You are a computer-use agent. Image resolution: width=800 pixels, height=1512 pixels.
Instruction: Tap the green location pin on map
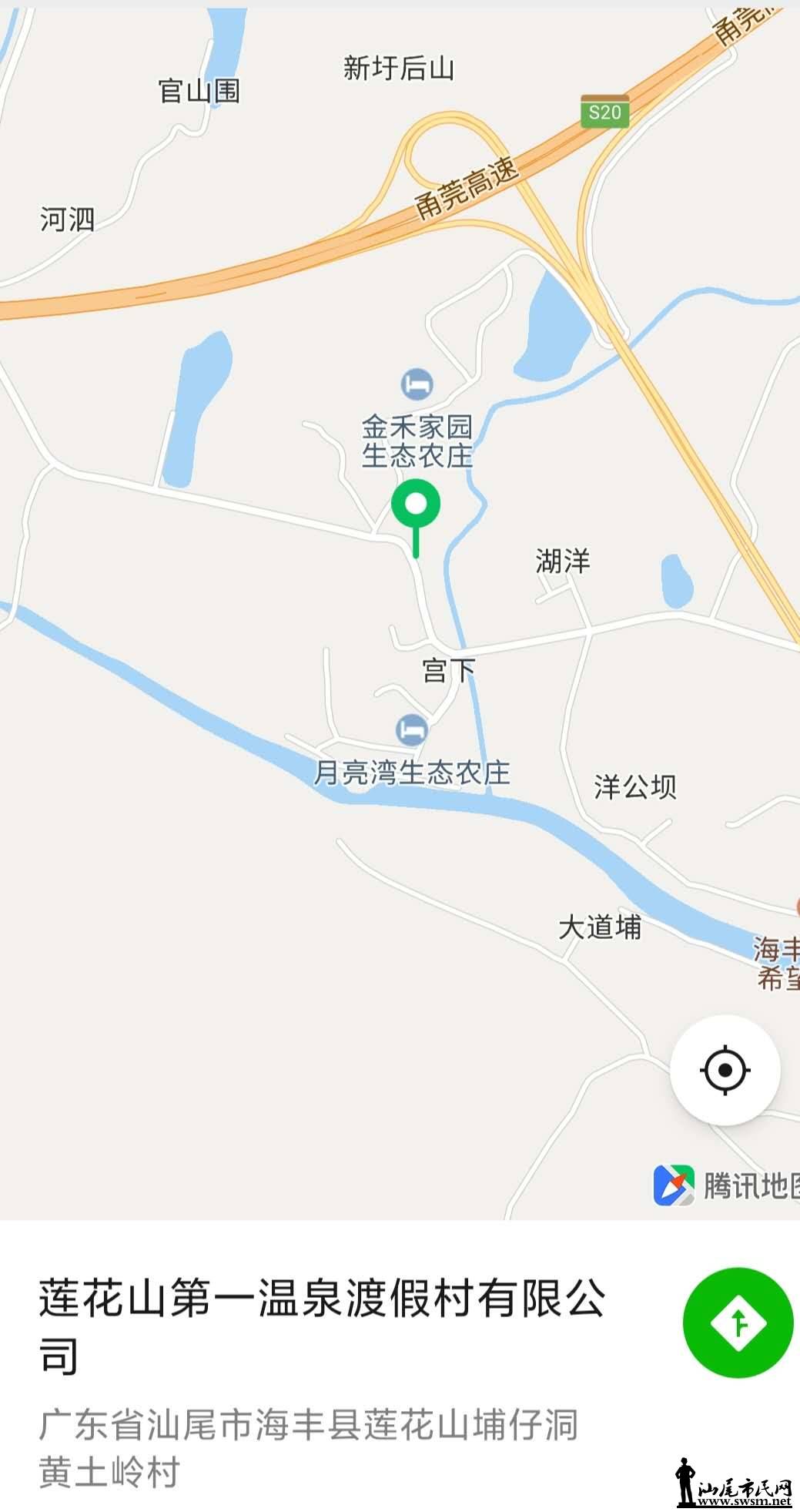point(416,505)
